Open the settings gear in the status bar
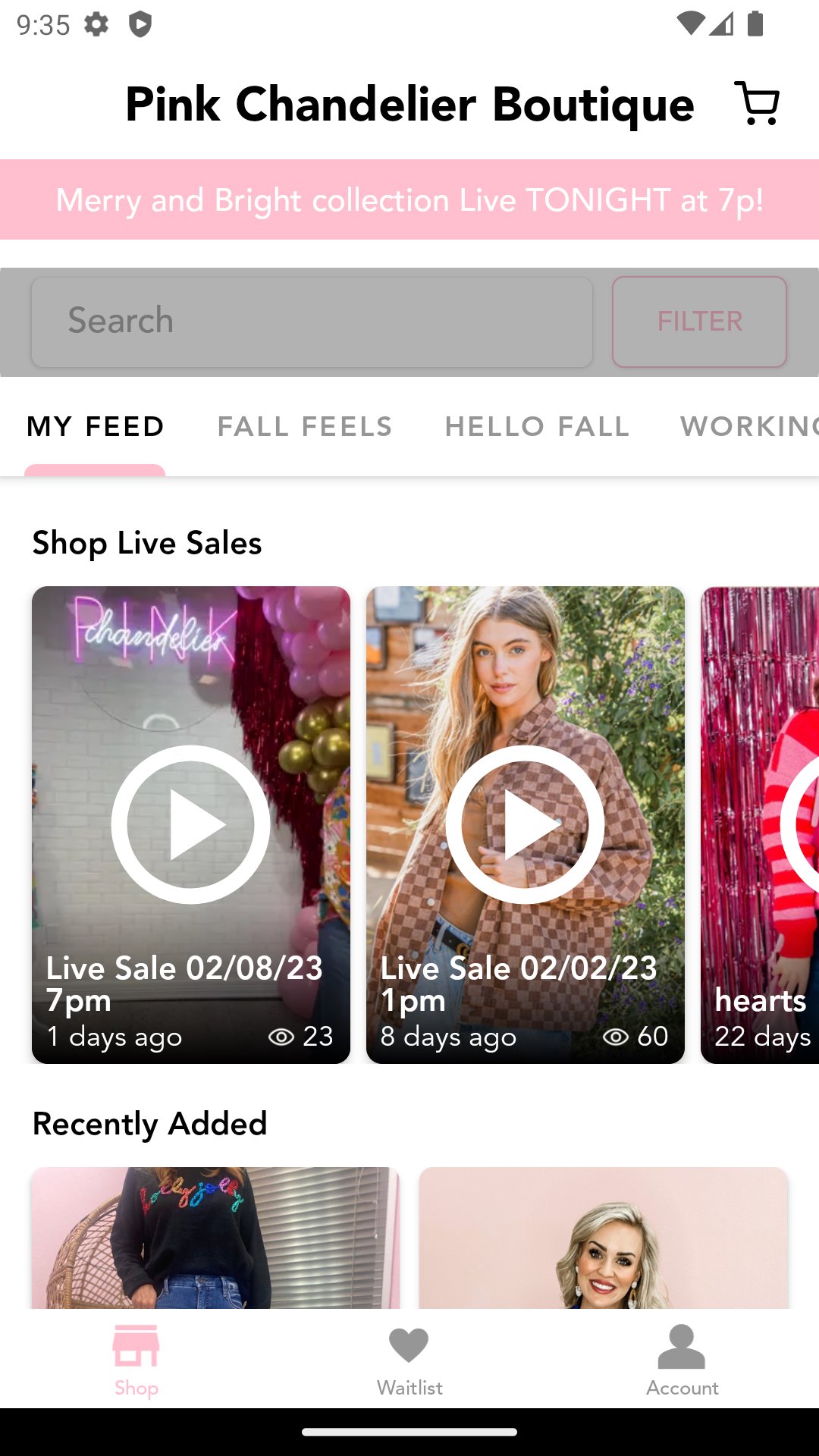This screenshot has width=819, height=1456. point(96,25)
